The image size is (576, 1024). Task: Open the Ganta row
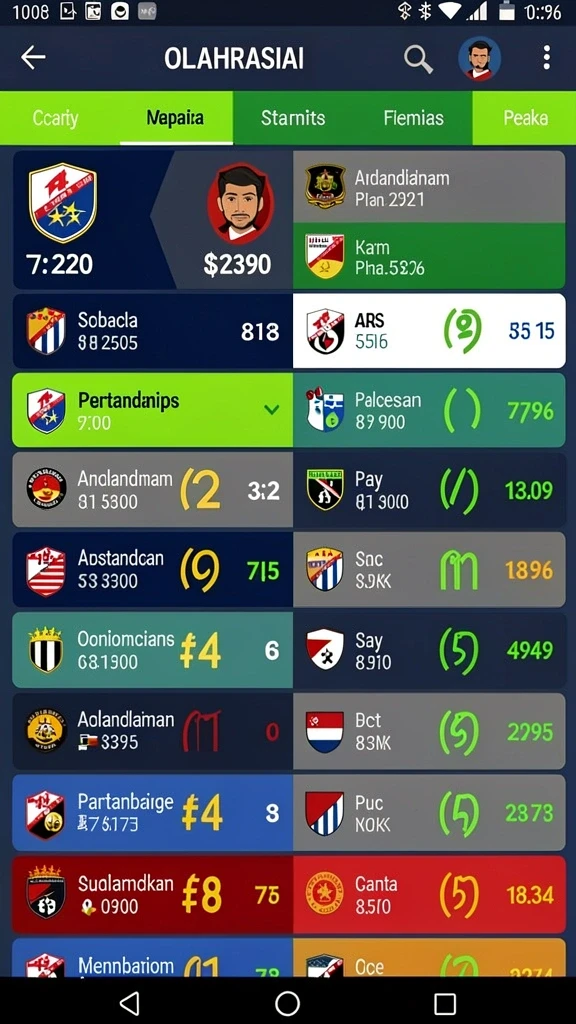coord(429,894)
